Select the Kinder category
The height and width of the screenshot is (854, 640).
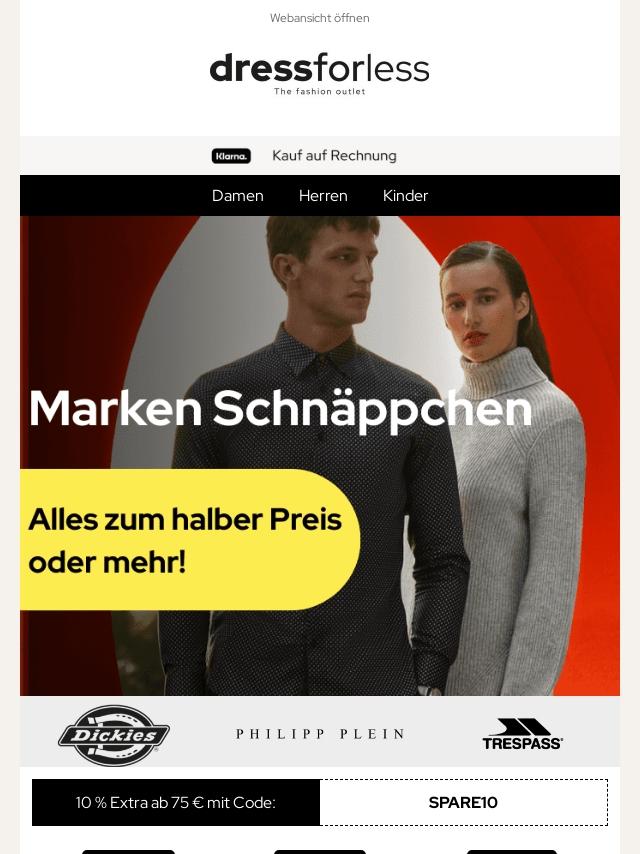tap(405, 196)
